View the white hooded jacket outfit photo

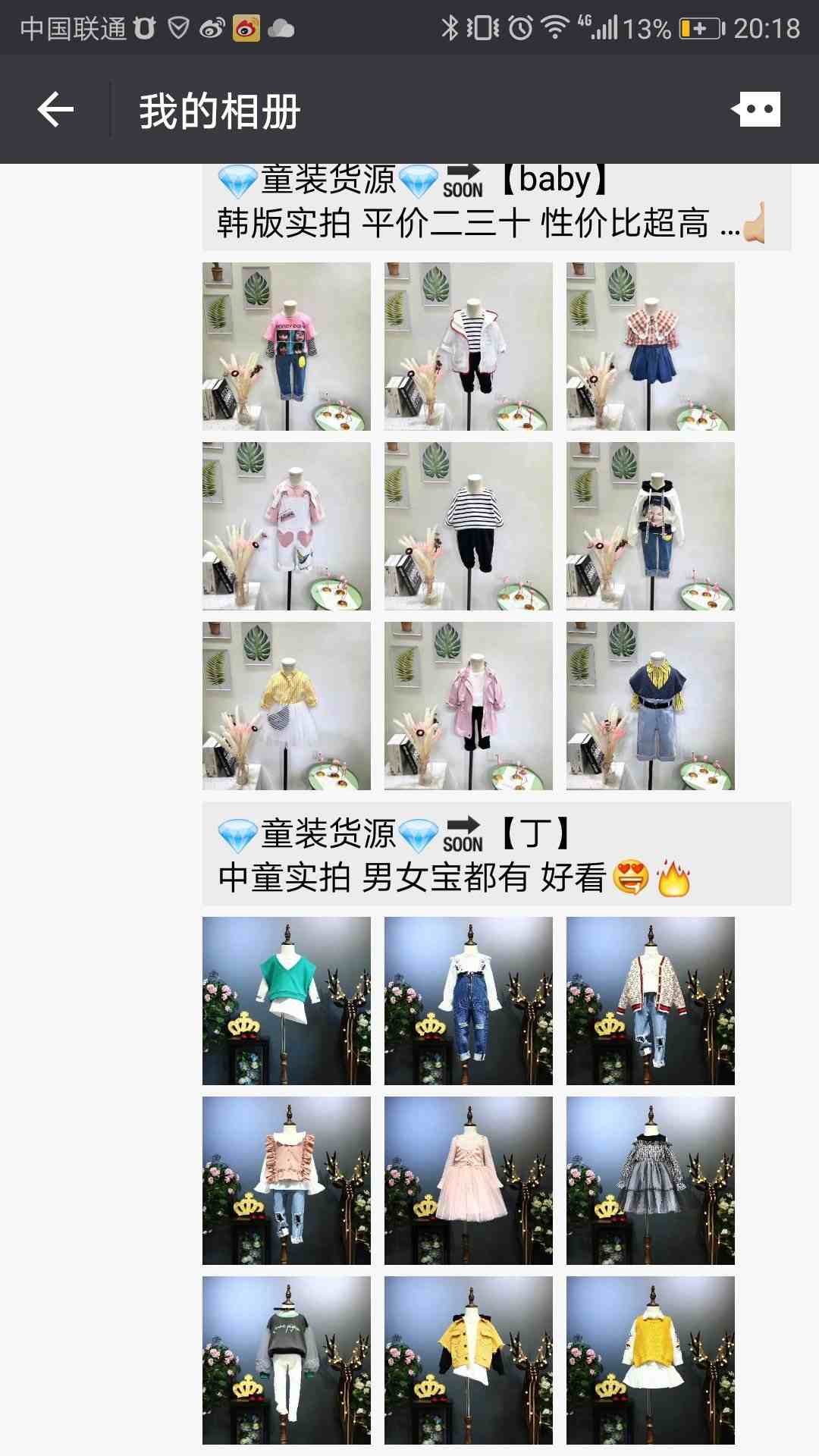(x=468, y=347)
